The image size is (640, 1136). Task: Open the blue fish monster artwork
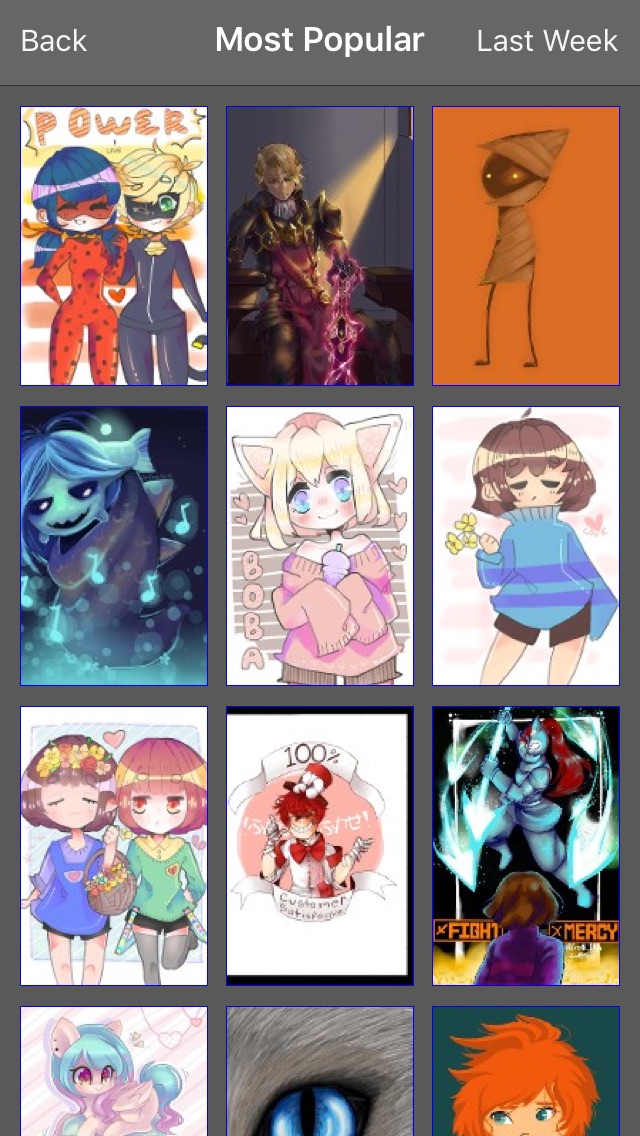coord(114,546)
